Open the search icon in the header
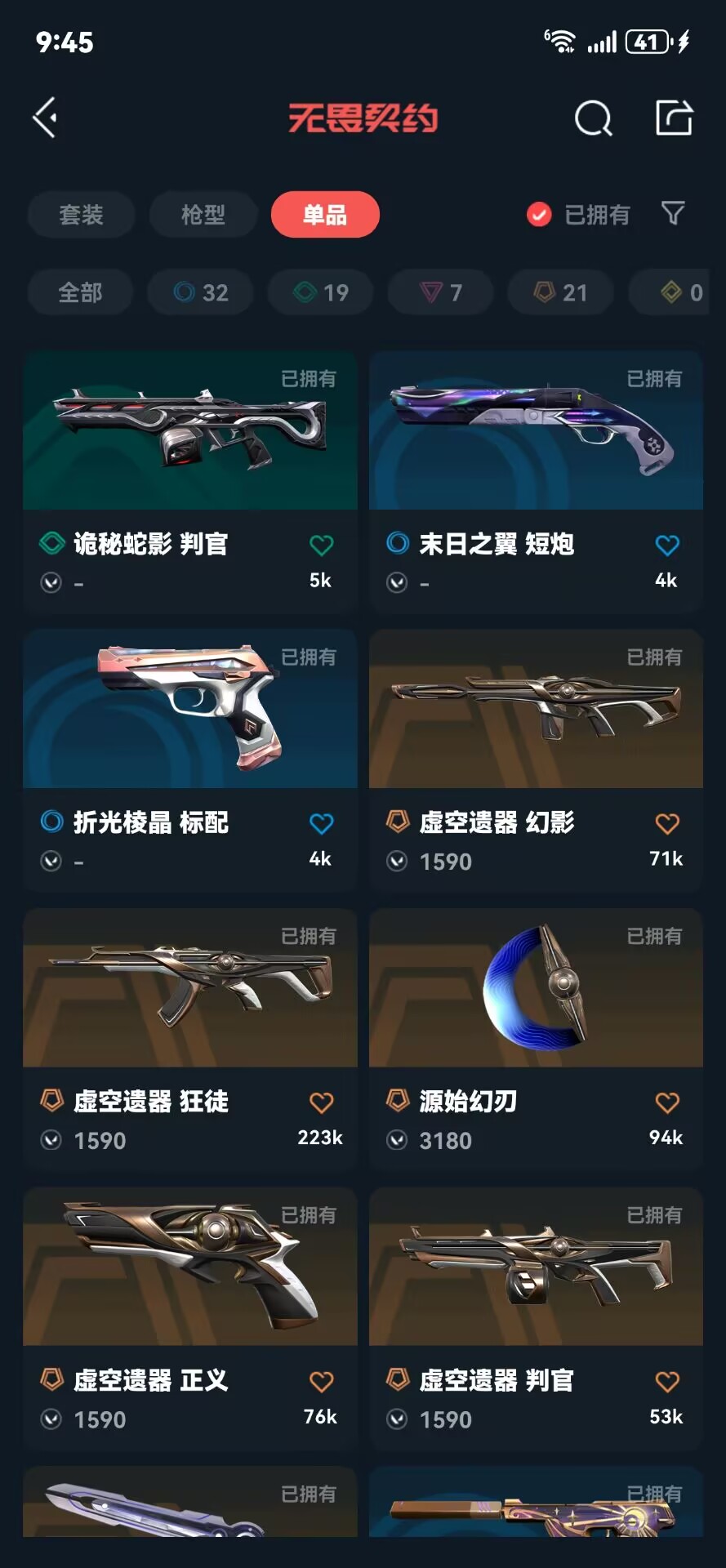The width and height of the screenshot is (726, 1568). (593, 118)
